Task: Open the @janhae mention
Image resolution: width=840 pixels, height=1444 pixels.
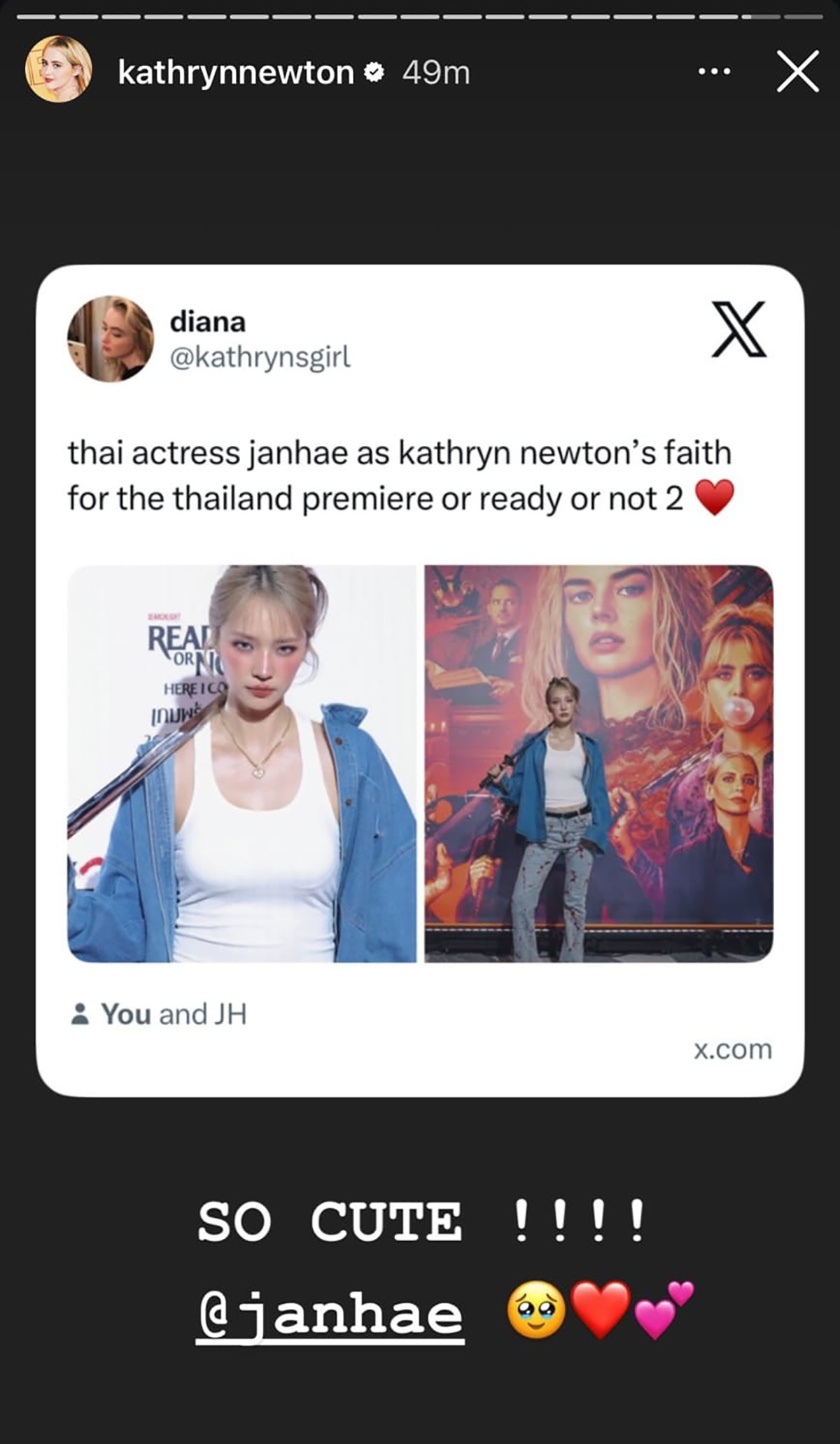Action: (x=330, y=1316)
